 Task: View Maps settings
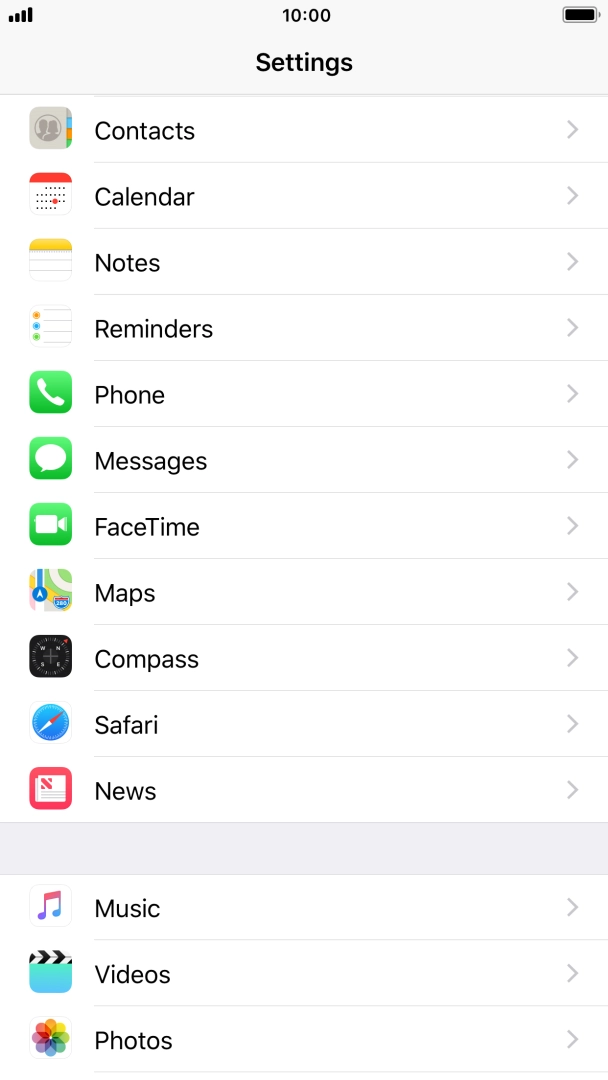click(x=304, y=593)
